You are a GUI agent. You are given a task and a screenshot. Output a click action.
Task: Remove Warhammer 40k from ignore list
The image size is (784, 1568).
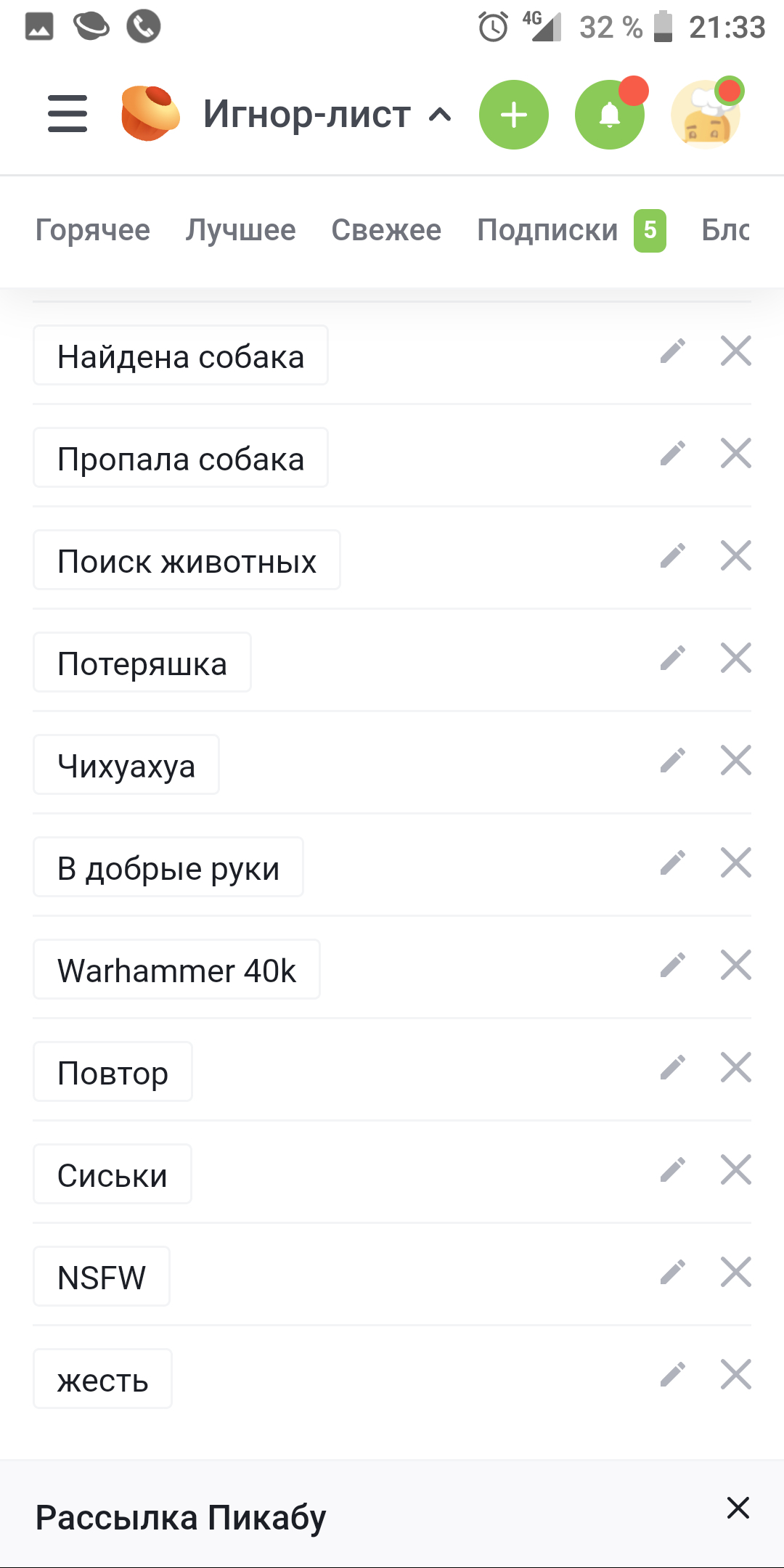click(x=736, y=965)
